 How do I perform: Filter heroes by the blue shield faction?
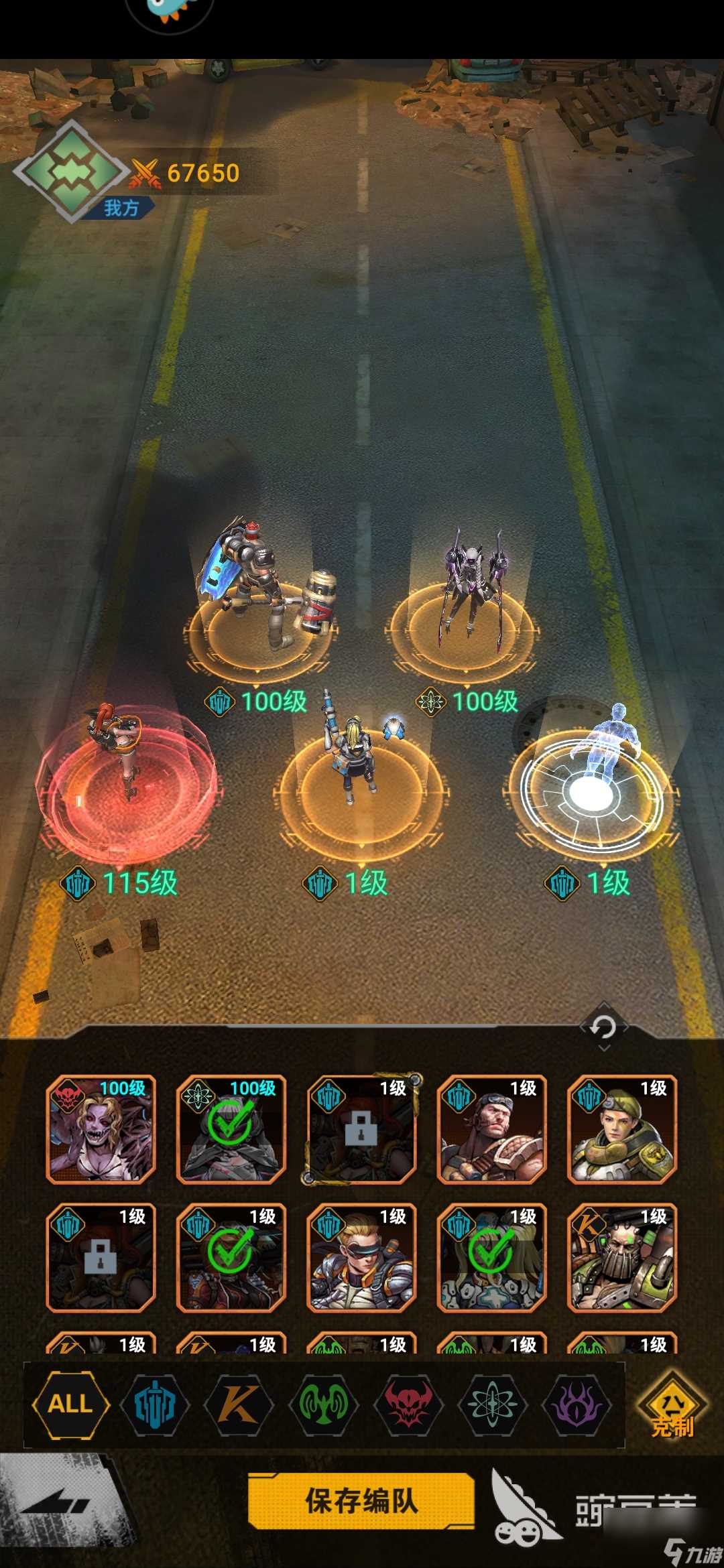click(x=155, y=1404)
